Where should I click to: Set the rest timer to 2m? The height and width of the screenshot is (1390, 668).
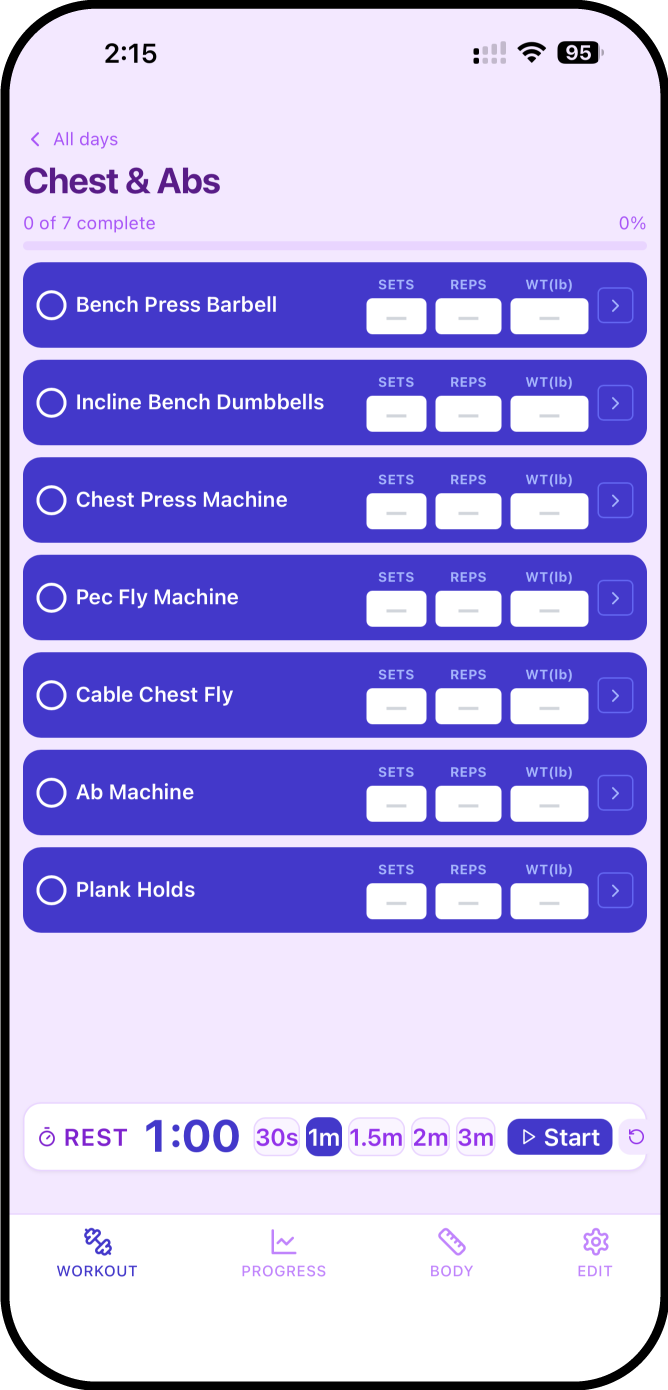coord(431,1137)
